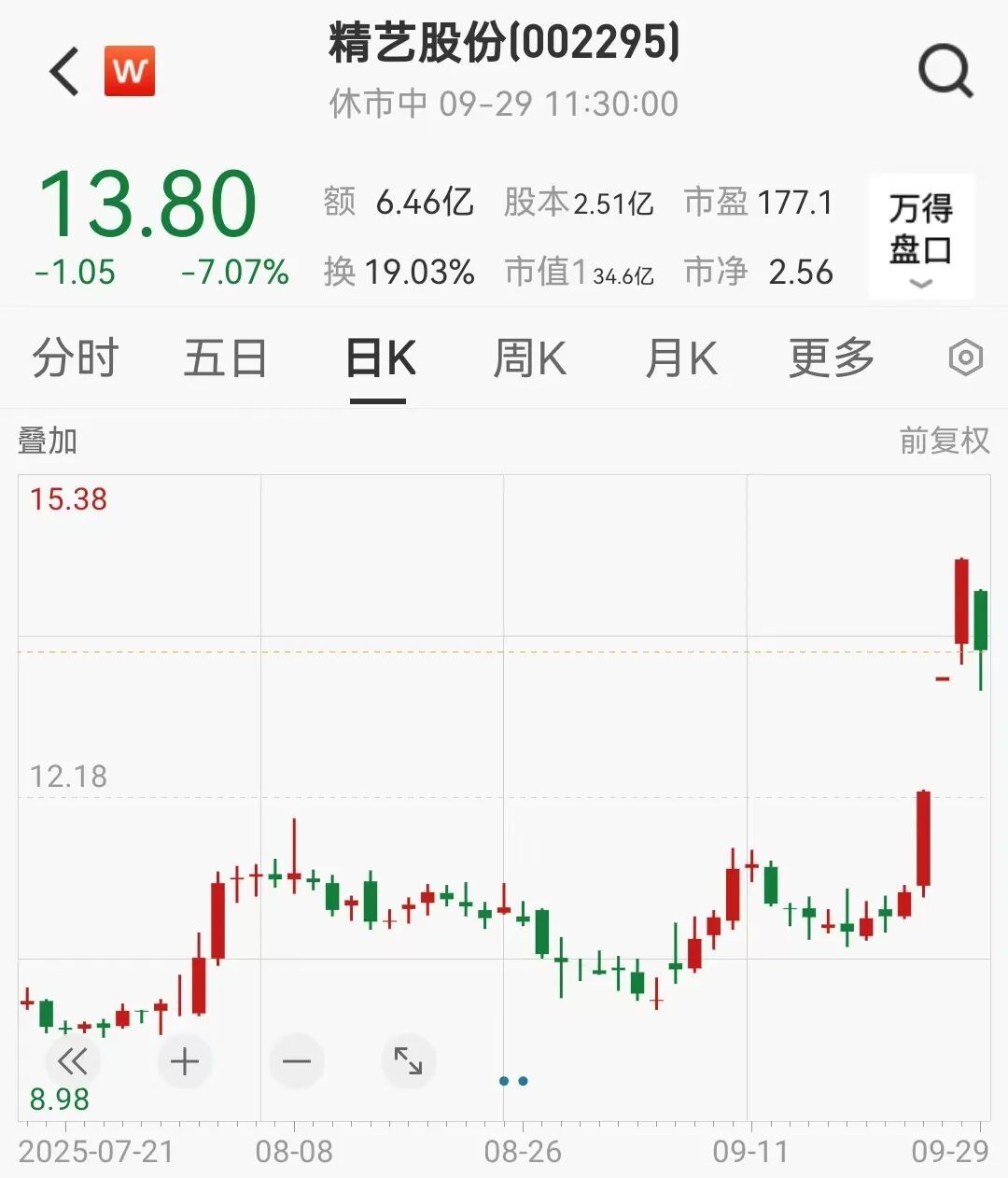
Task: Shift the chart earlier with double-arrow button
Action: (72, 1061)
